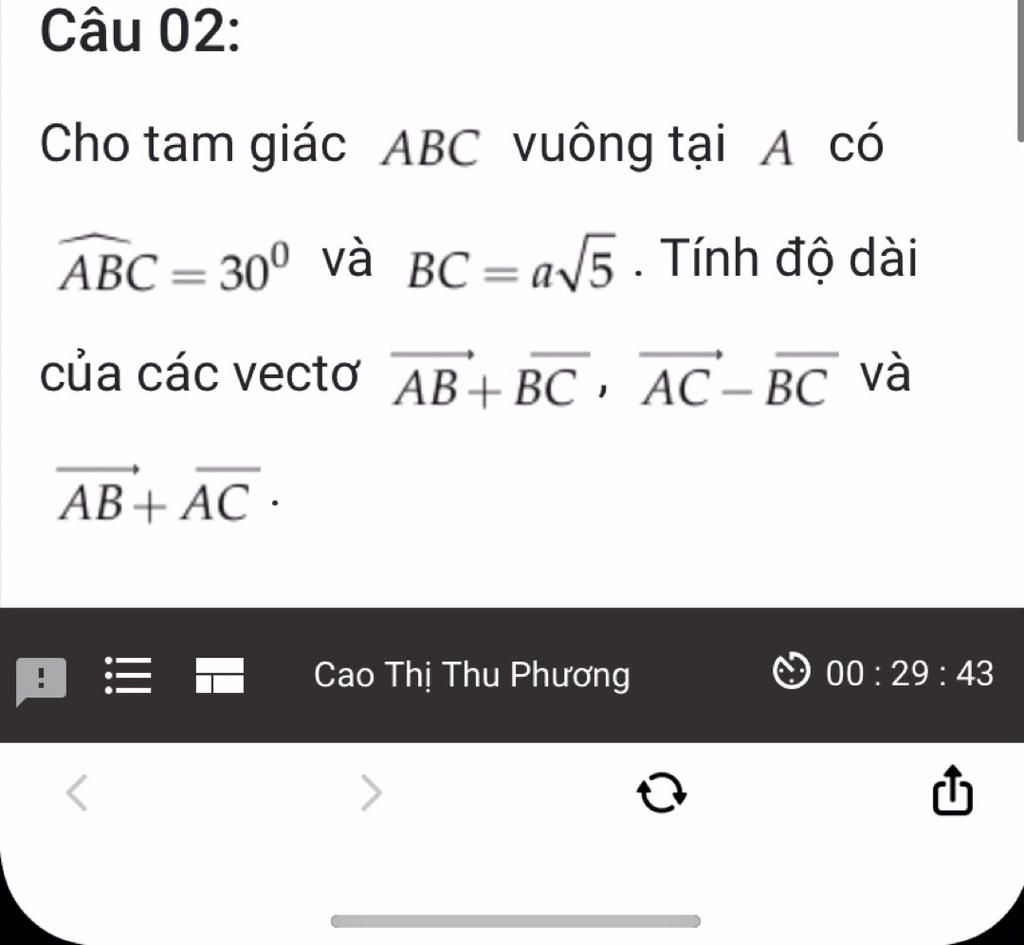
Task: Reload the current page
Action: click(663, 795)
